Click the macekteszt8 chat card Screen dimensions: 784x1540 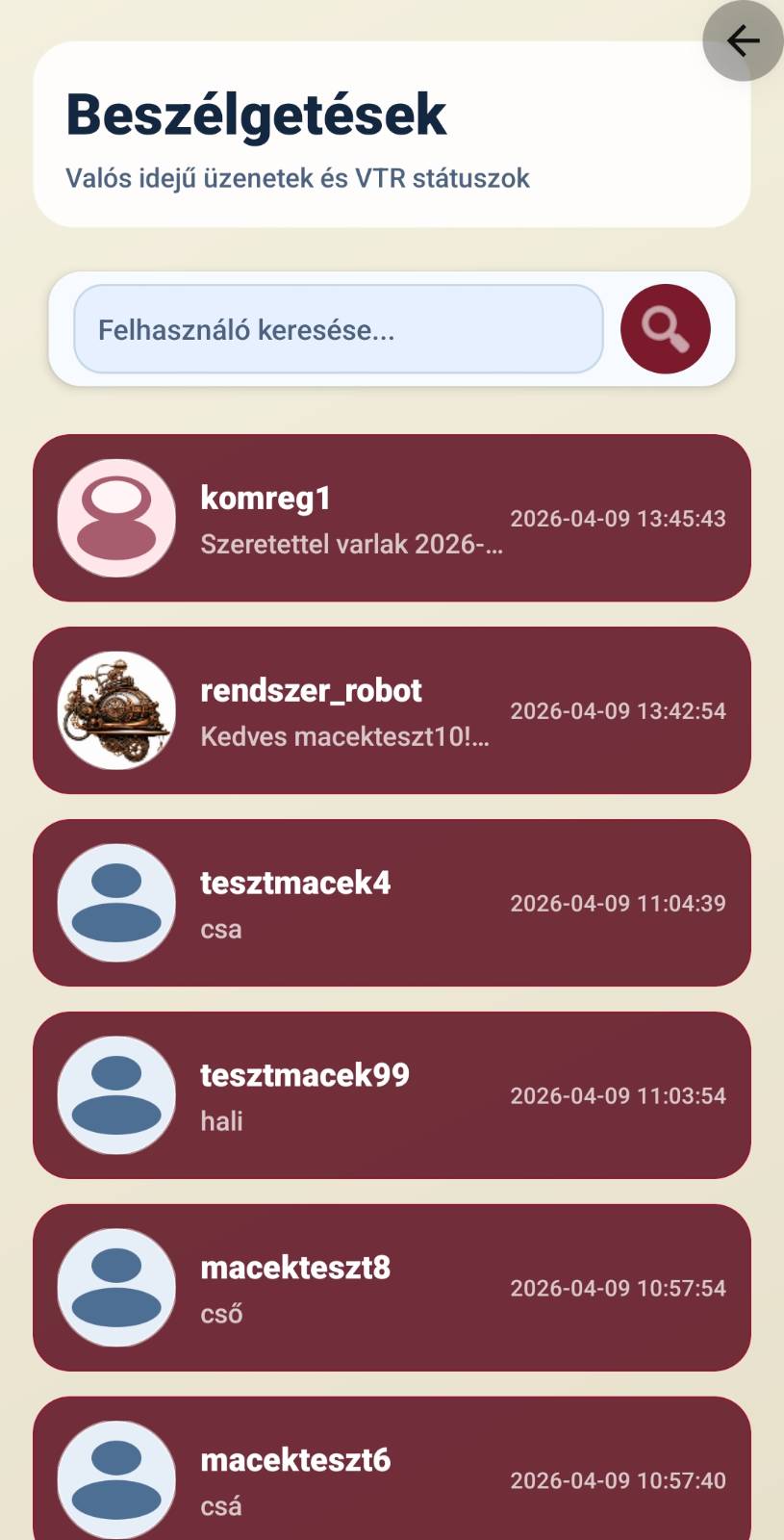click(x=392, y=1288)
